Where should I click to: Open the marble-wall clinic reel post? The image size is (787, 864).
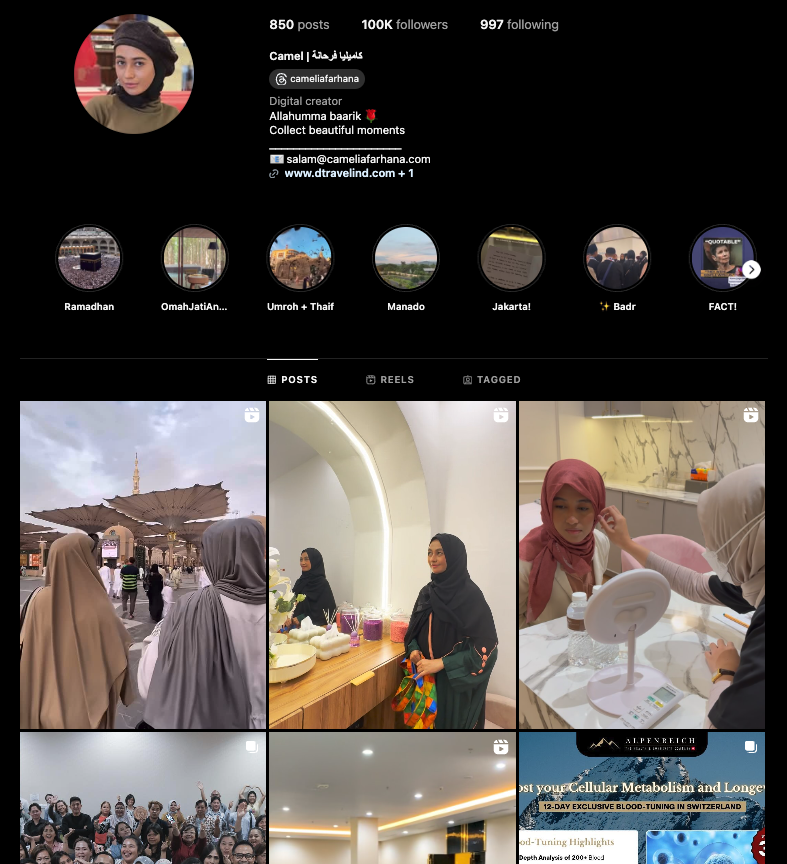pos(642,565)
